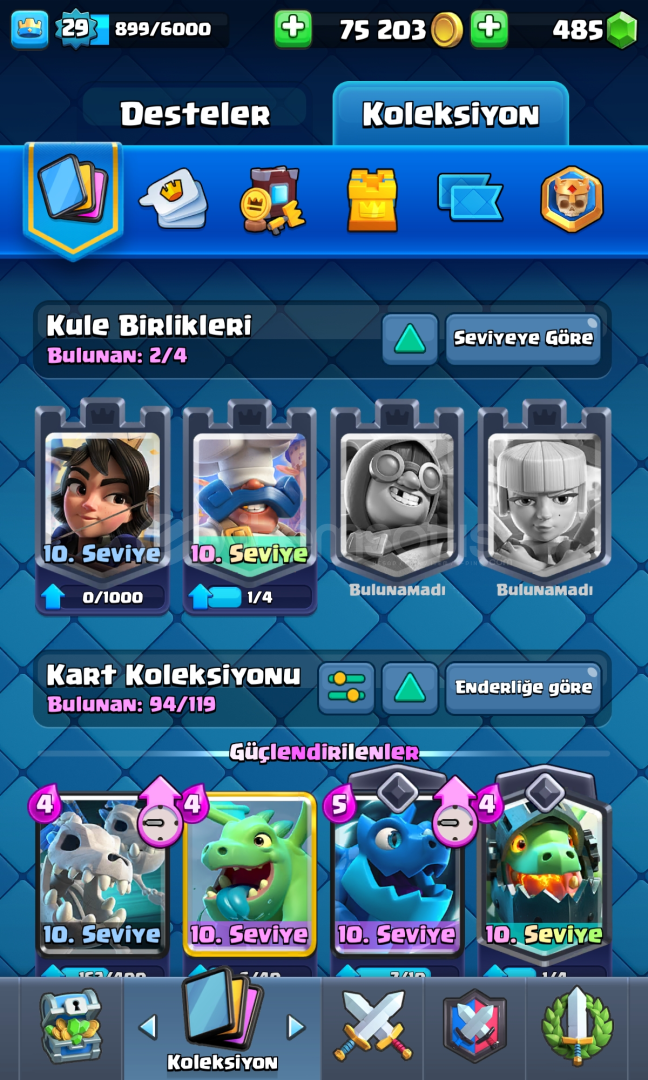
Task: Change tower troops sorting via Seviyeye Göre
Action: 523,338
